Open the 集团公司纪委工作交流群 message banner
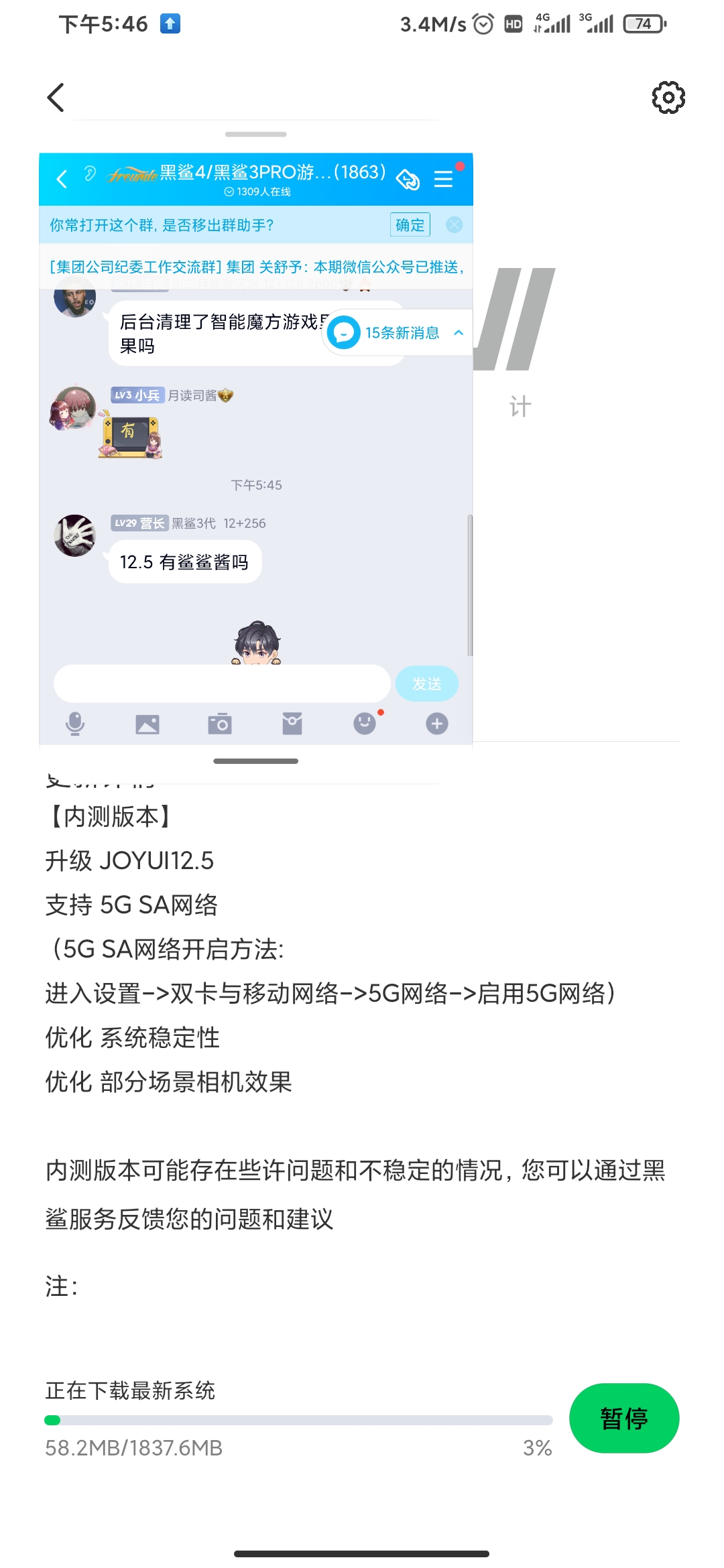 (x=256, y=267)
